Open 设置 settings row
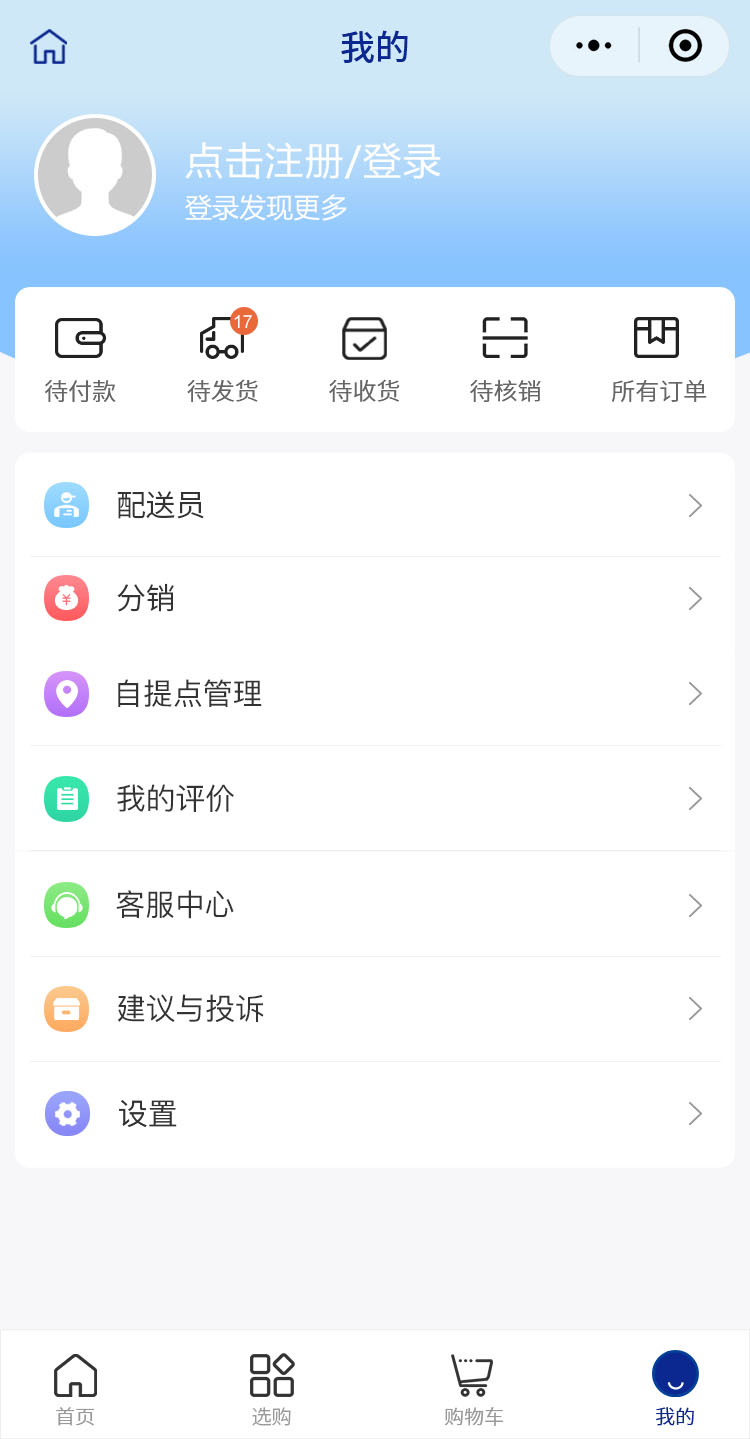The height and width of the screenshot is (1439, 750). (375, 1113)
